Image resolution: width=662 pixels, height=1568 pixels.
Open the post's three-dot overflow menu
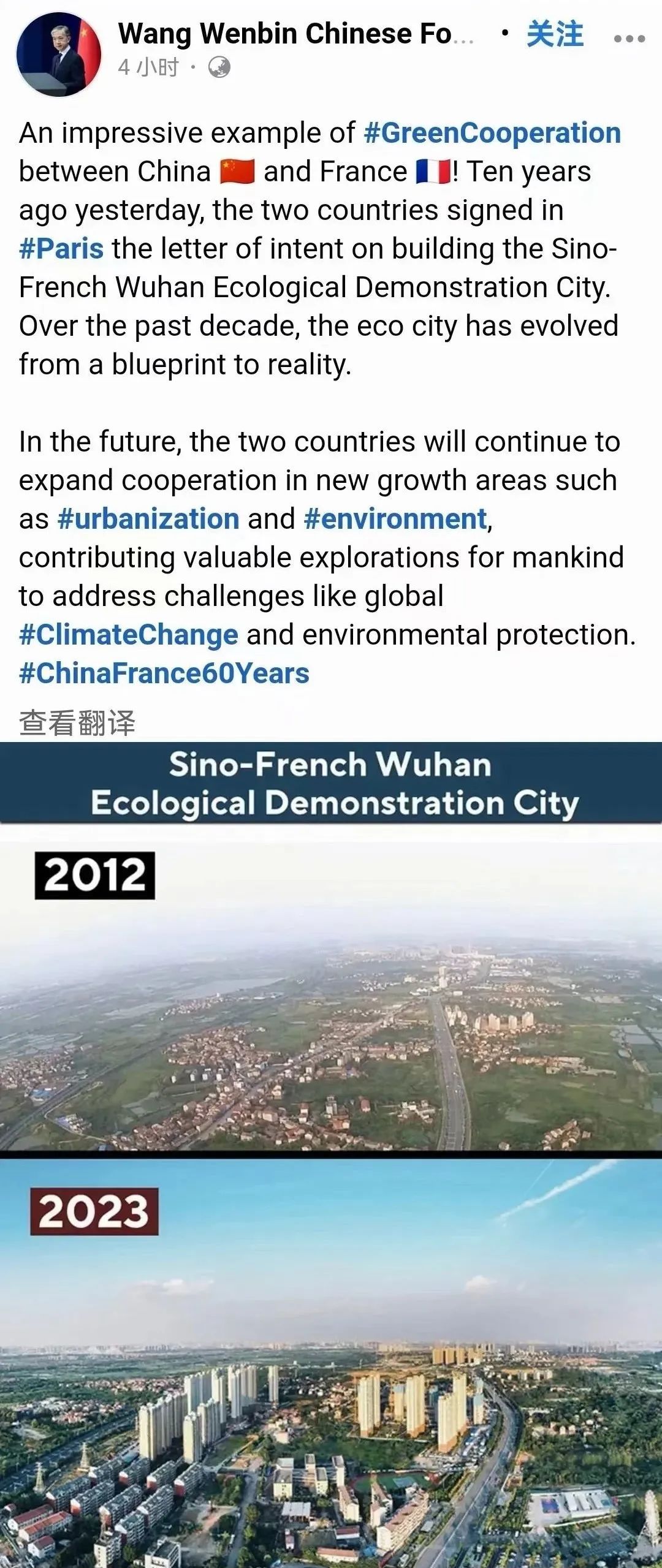629,39
